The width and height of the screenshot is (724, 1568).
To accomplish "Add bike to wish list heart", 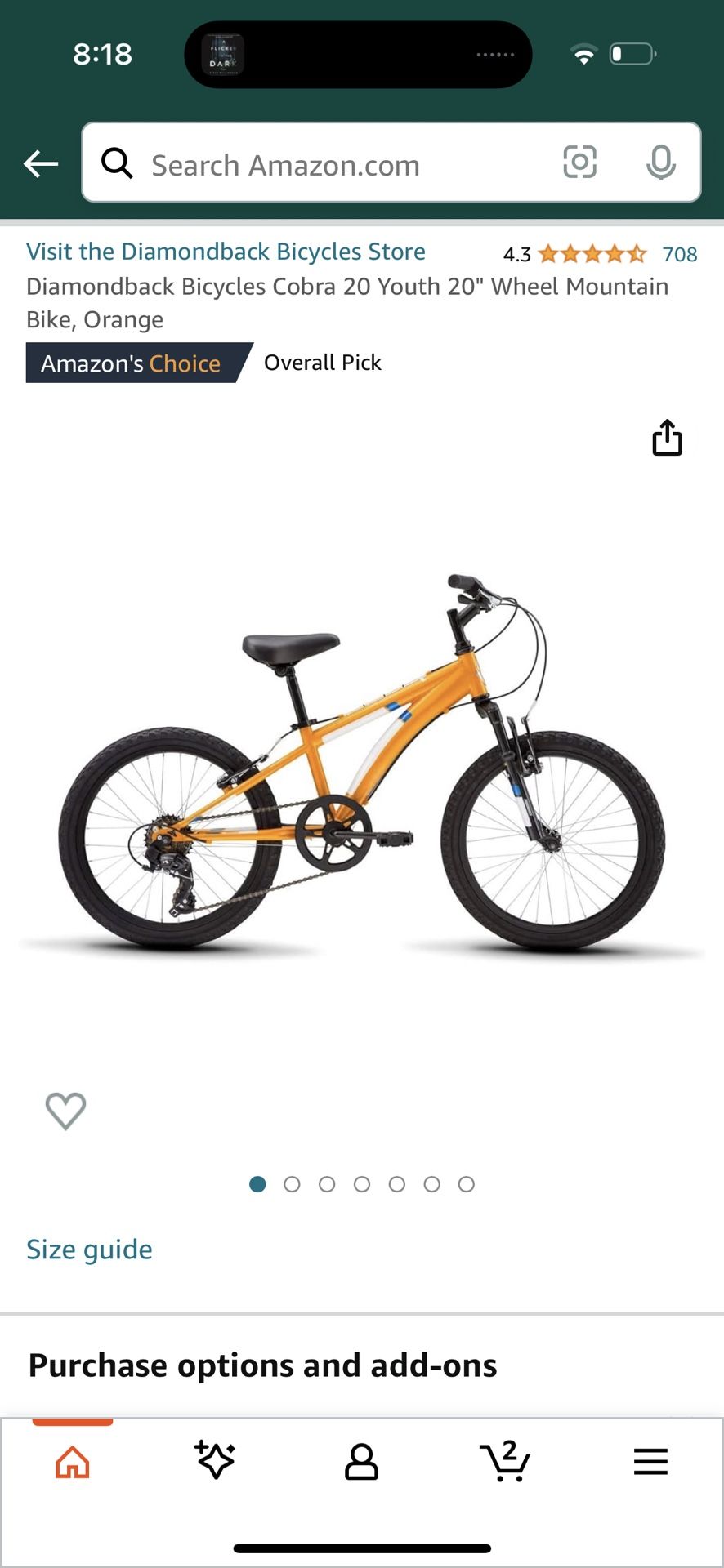I will pos(65,1111).
